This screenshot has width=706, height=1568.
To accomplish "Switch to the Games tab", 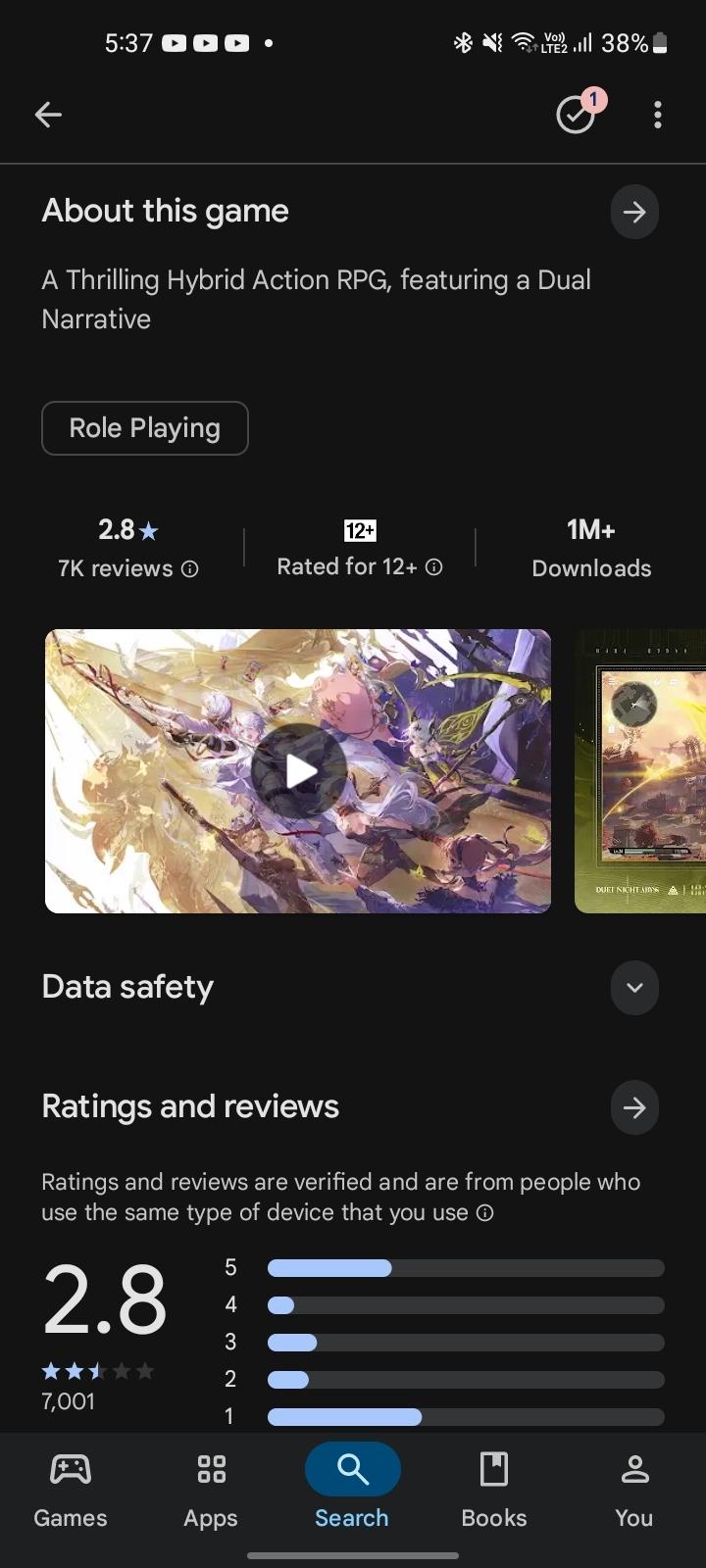I will 71,1490.
